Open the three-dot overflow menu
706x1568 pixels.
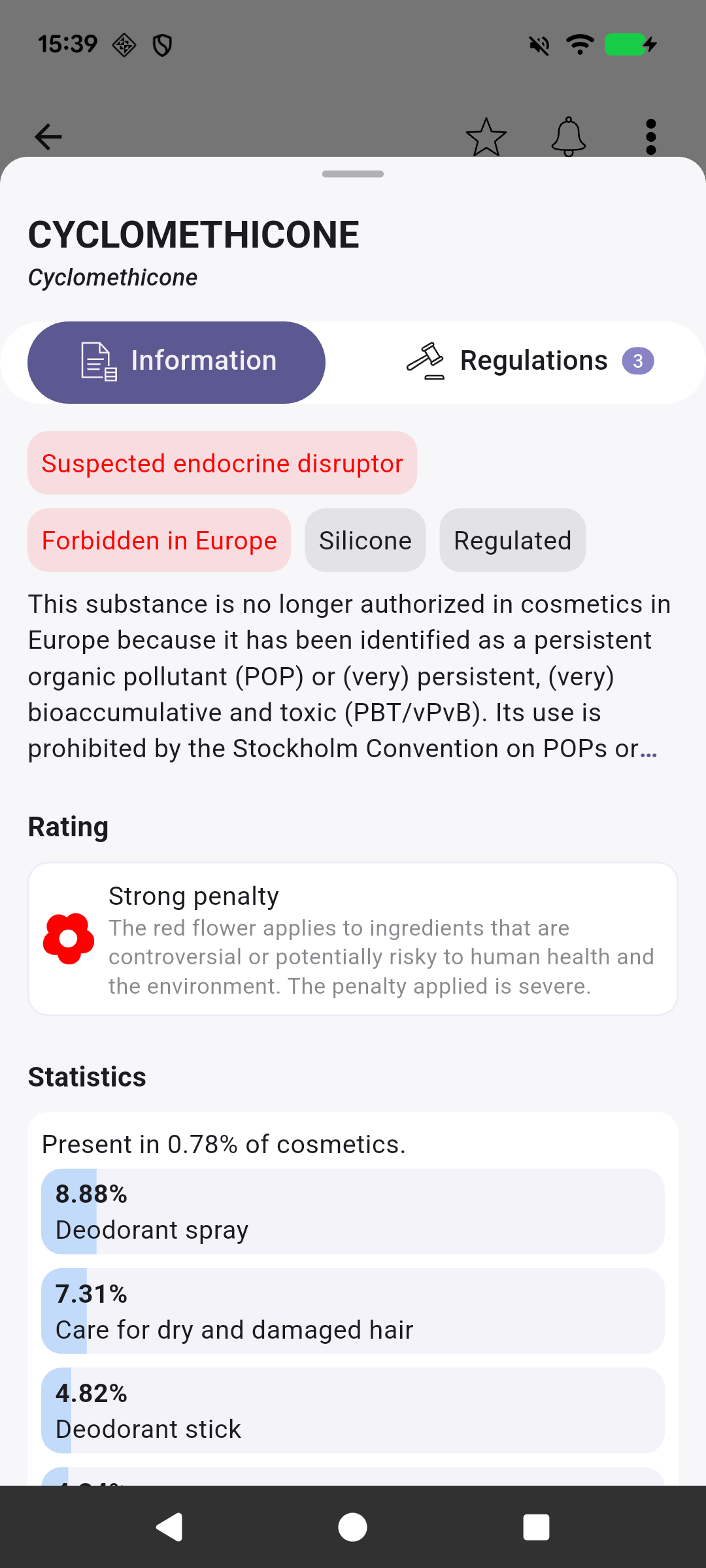pyautogui.click(x=650, y=137)
